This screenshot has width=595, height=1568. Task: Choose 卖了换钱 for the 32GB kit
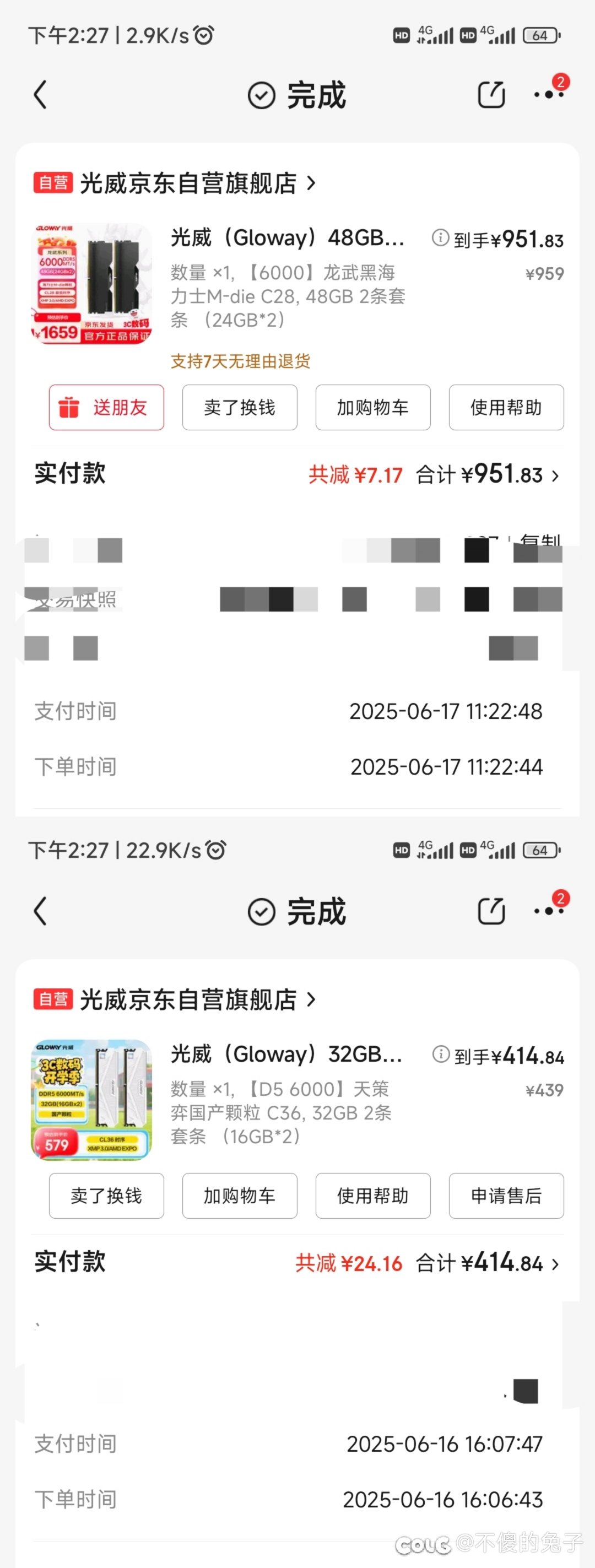coord(106,1196)
